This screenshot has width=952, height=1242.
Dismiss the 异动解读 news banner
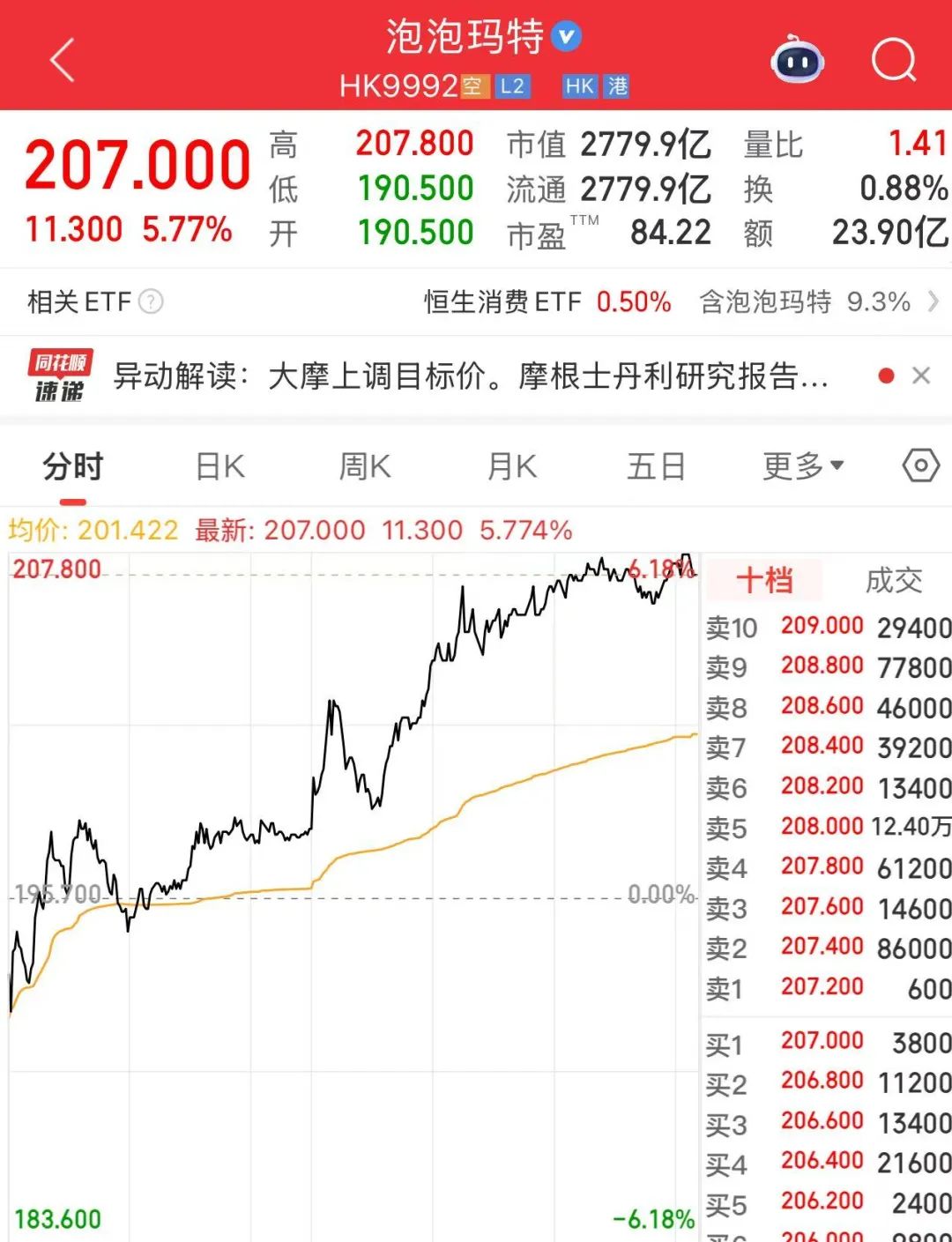921,376
